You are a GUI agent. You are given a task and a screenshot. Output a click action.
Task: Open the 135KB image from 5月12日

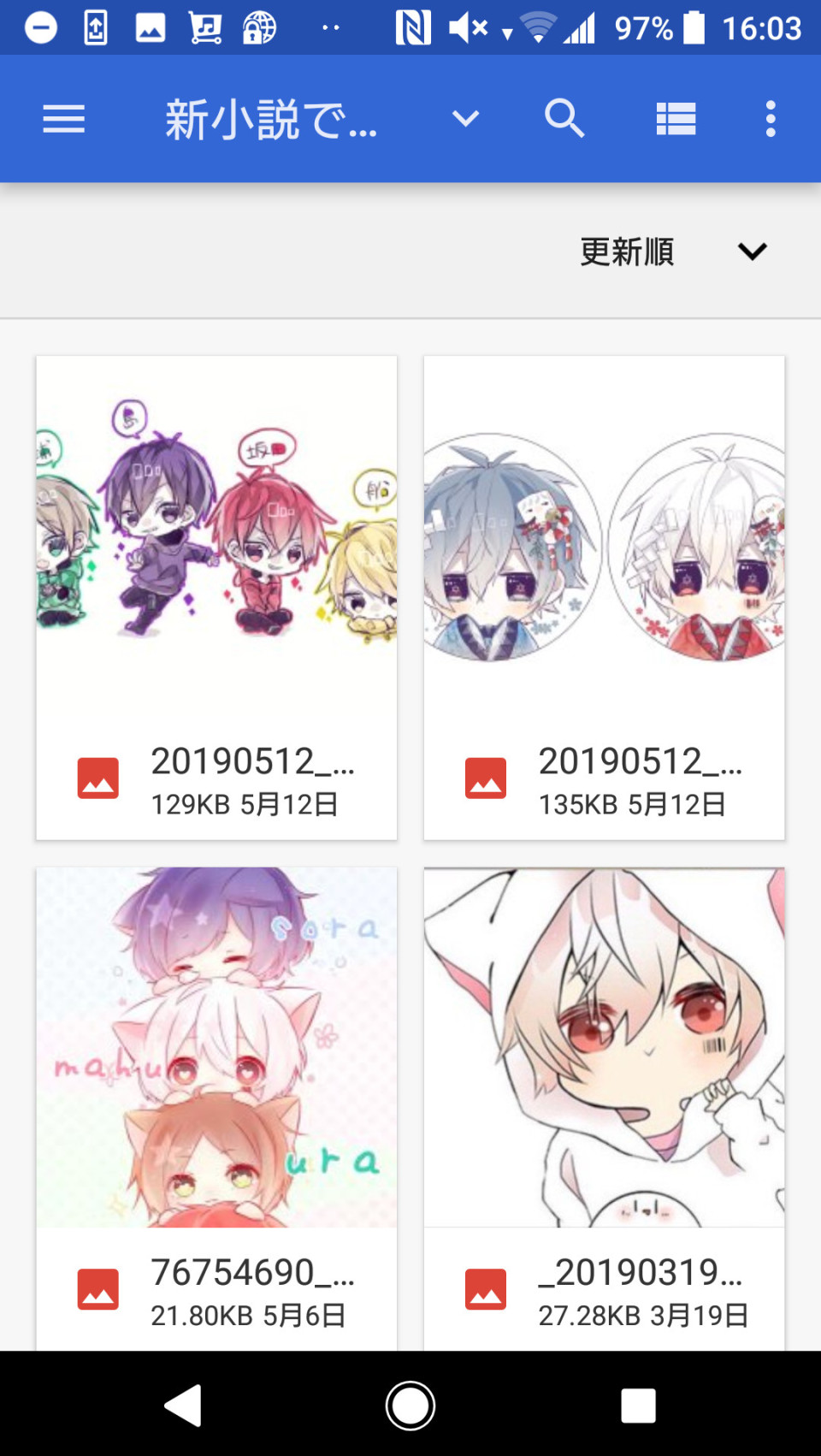coord(604,597)
